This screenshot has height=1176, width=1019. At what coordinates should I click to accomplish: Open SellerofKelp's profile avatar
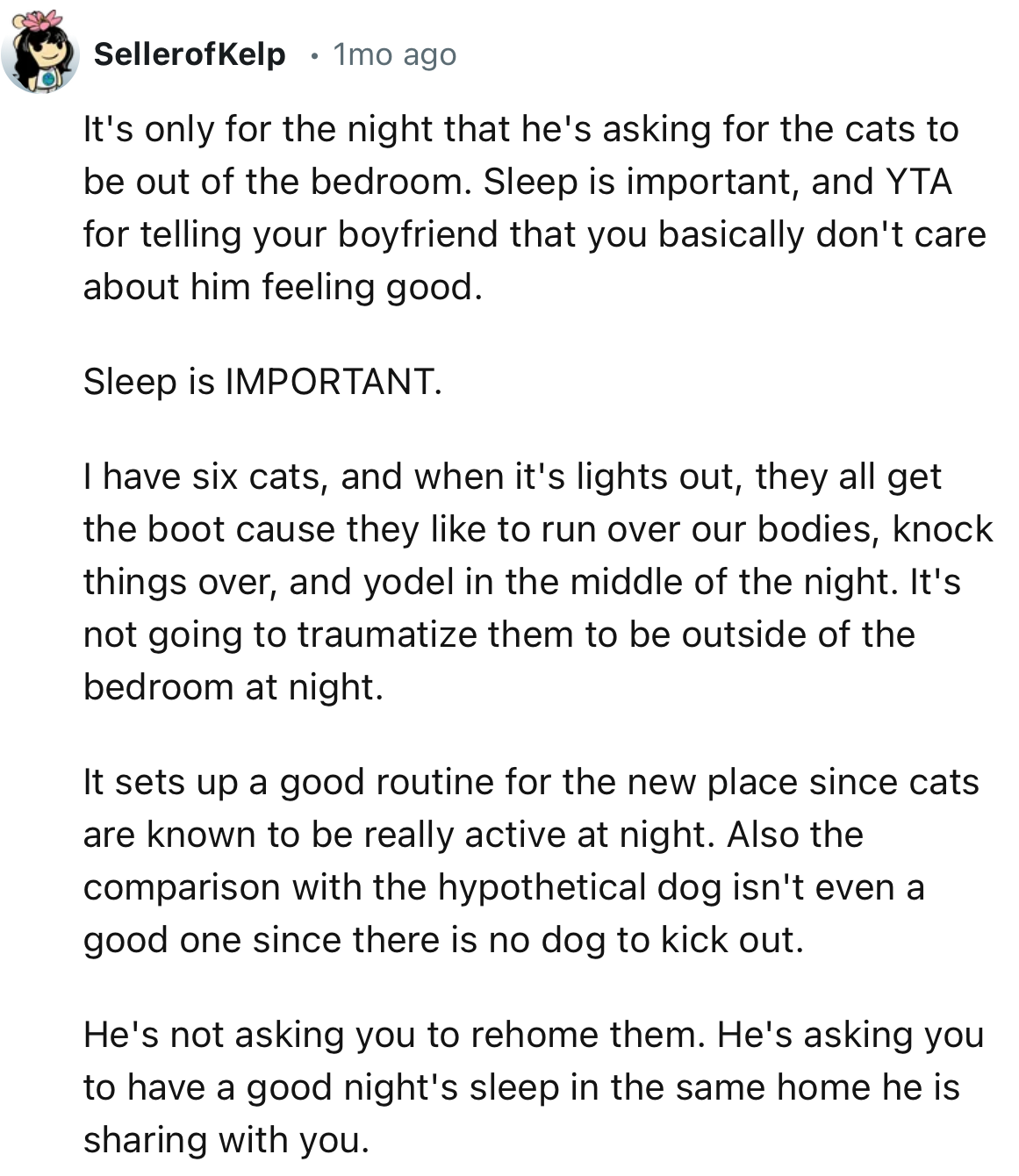pyautogui.click(x=40, y=53)
